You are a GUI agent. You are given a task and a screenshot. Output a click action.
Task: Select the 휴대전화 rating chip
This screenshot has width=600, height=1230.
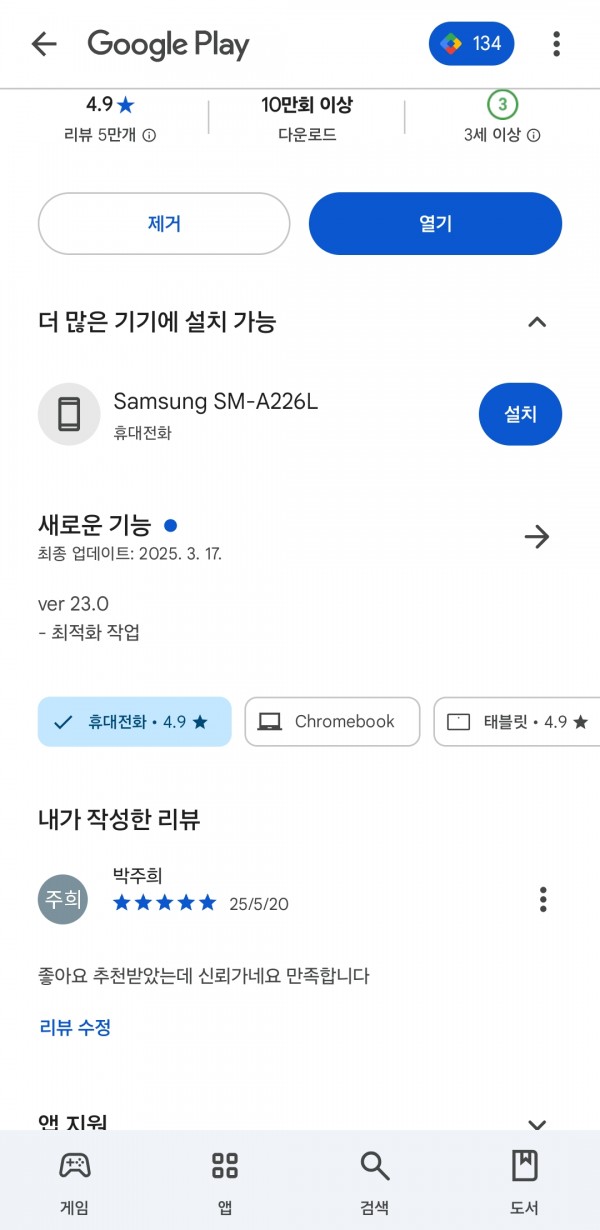tap(135, 722)
